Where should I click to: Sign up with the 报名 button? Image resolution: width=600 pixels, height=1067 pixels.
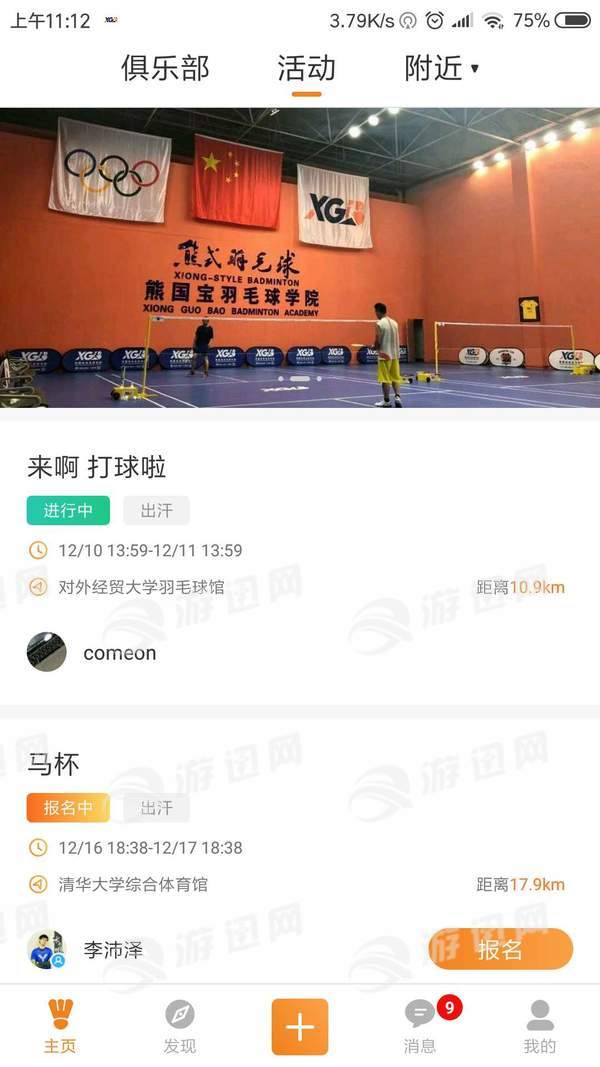[x=500, y=949]
